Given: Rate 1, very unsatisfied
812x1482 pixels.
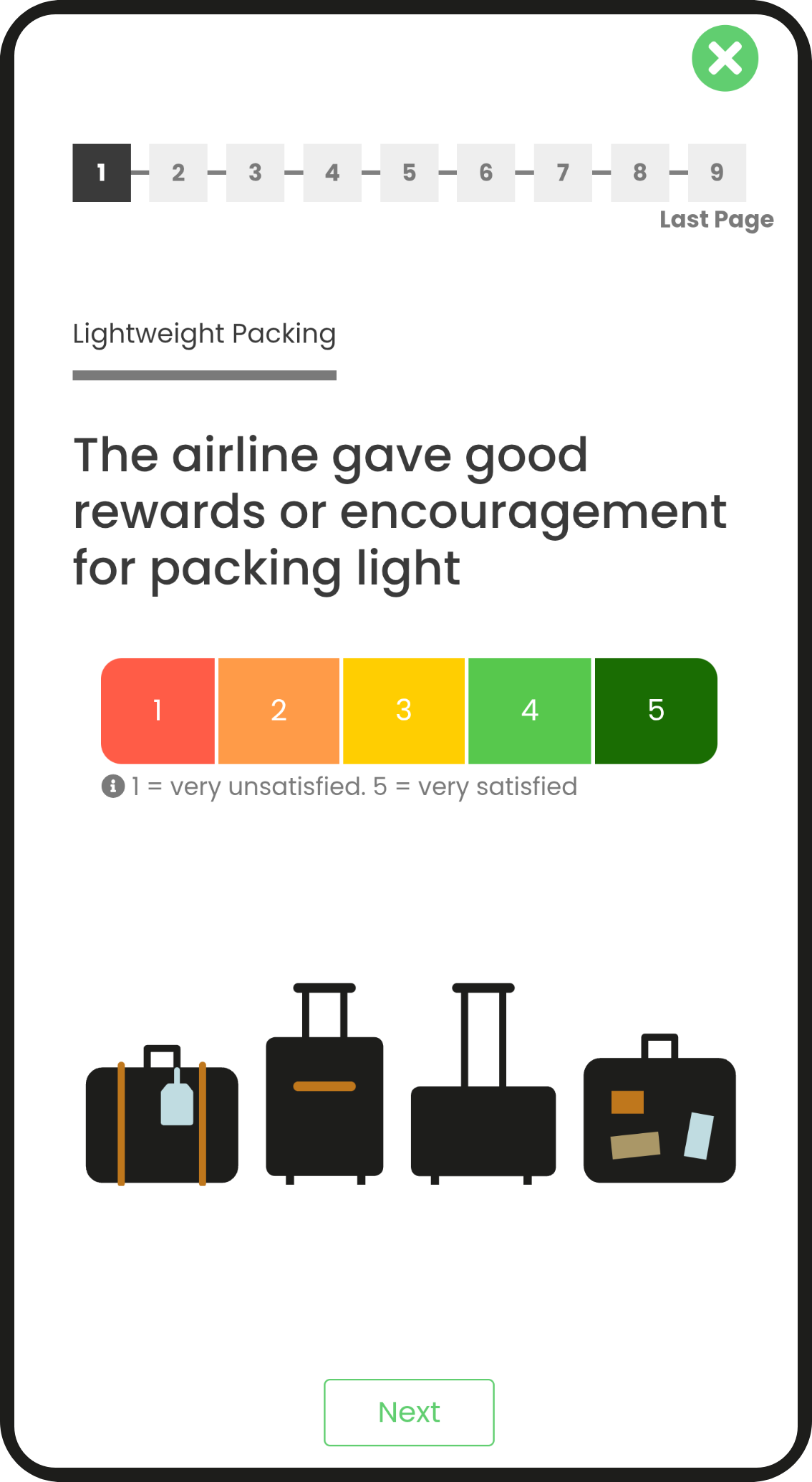Looking at the screenshot, I should [x=158, y=711].
